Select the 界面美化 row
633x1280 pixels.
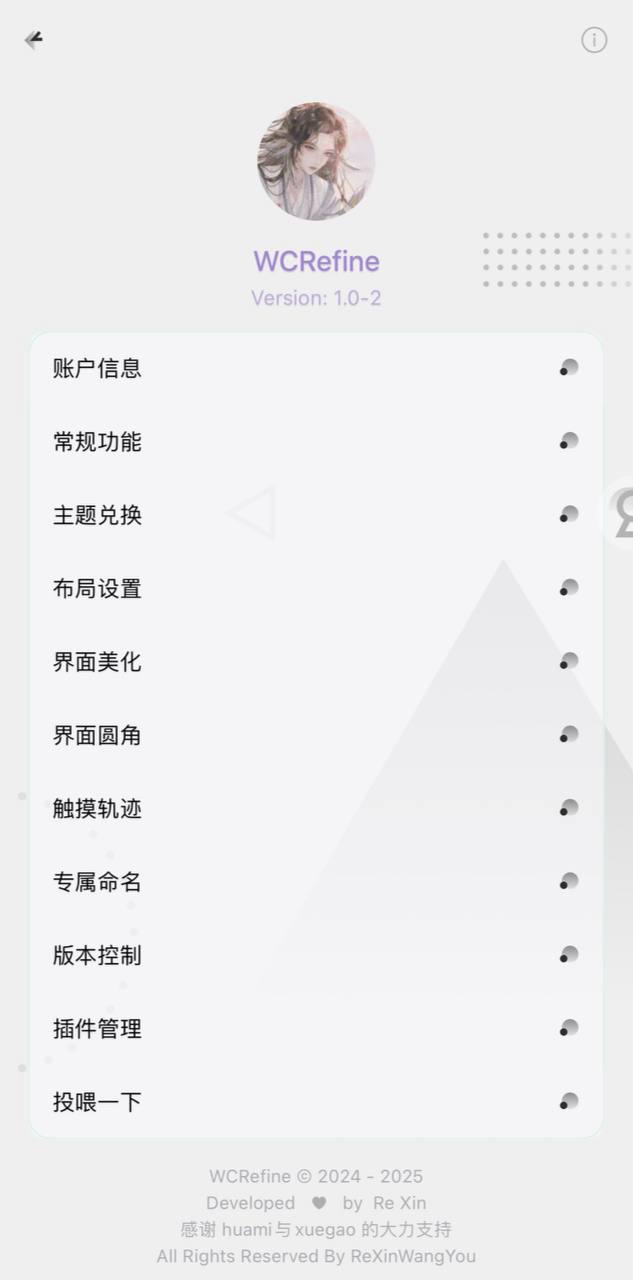316,662
